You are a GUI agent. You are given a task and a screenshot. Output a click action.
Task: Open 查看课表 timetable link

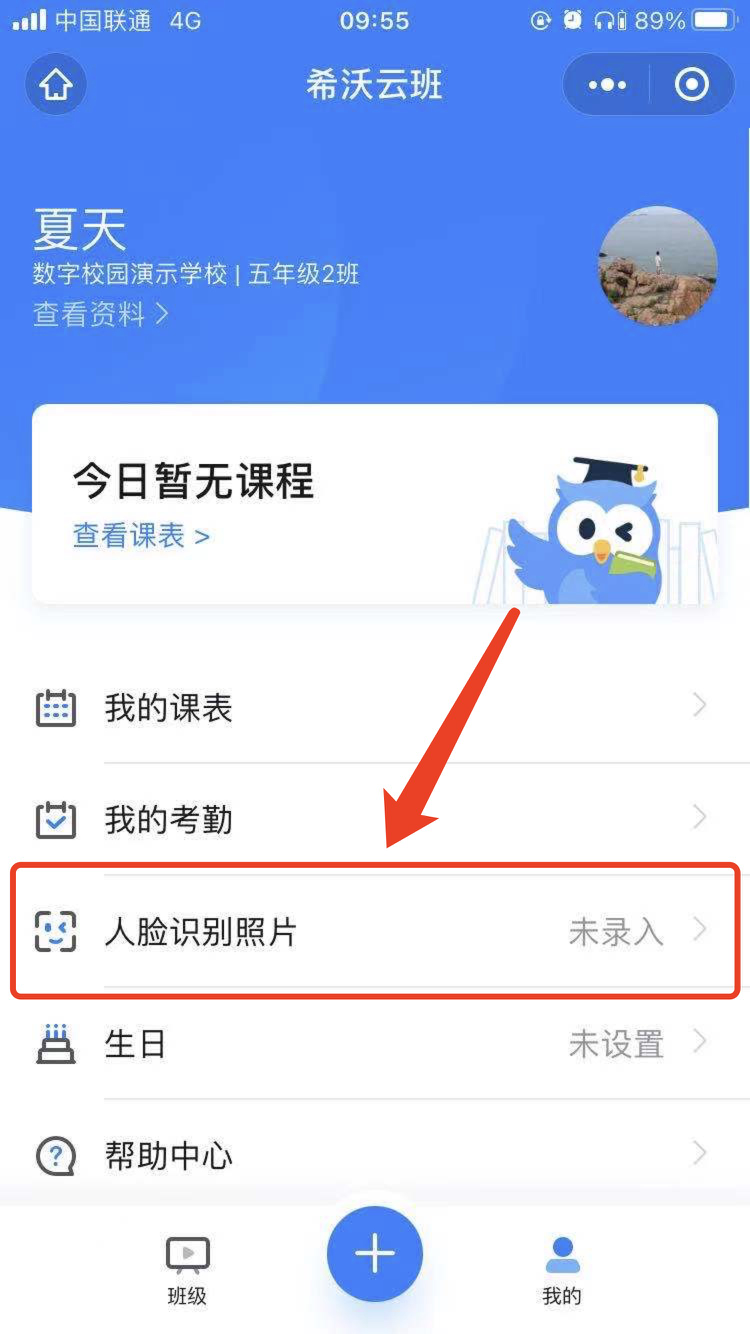(140, 536)
